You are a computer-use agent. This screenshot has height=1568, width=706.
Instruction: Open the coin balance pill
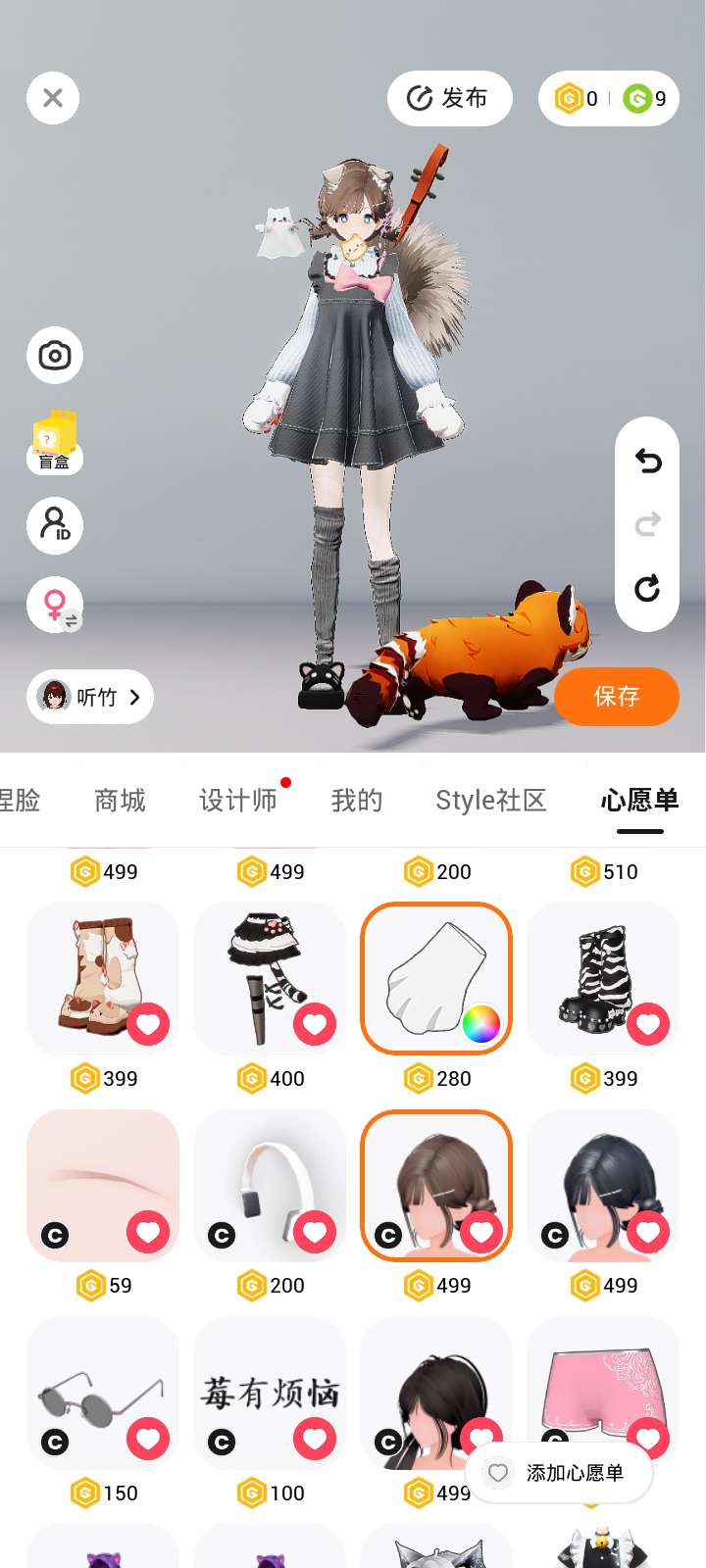[x=609, y=98]
